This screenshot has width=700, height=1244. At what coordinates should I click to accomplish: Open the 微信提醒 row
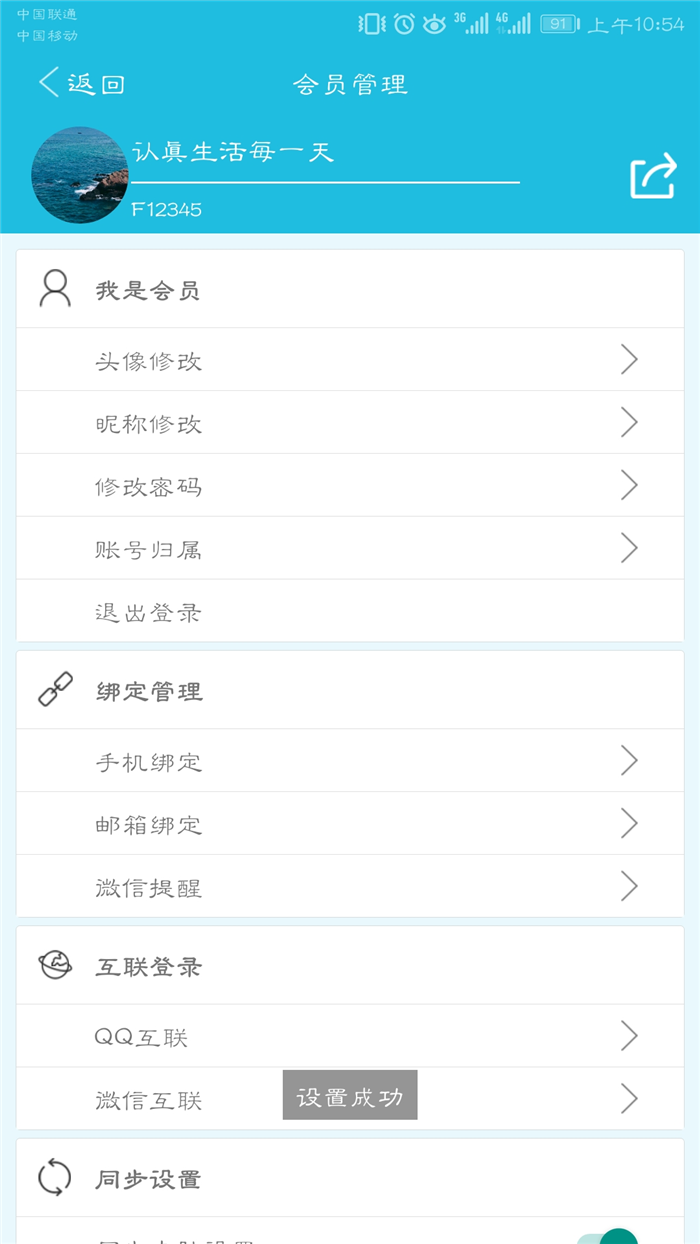350,886
